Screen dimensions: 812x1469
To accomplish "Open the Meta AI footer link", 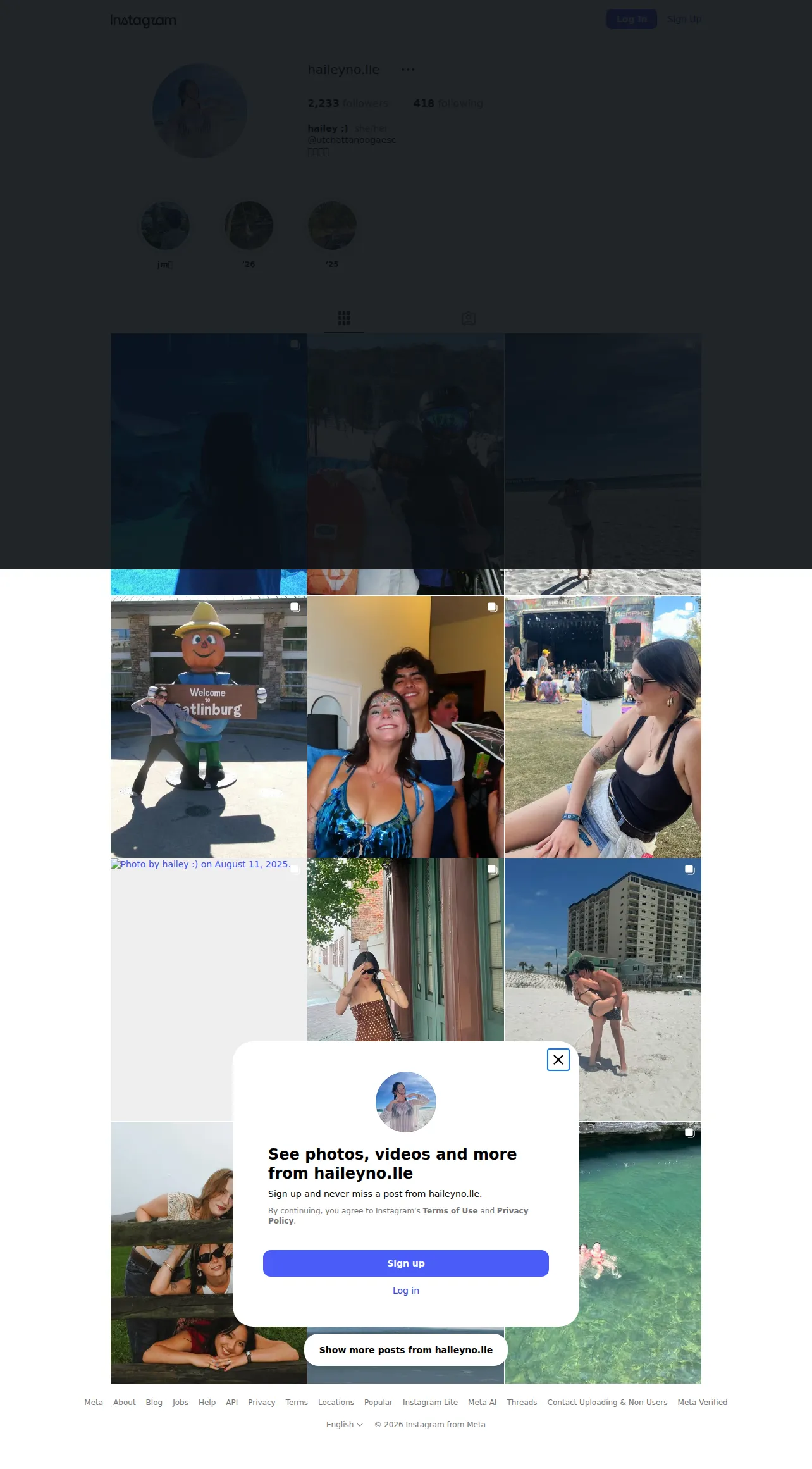I will (482, 1402).
